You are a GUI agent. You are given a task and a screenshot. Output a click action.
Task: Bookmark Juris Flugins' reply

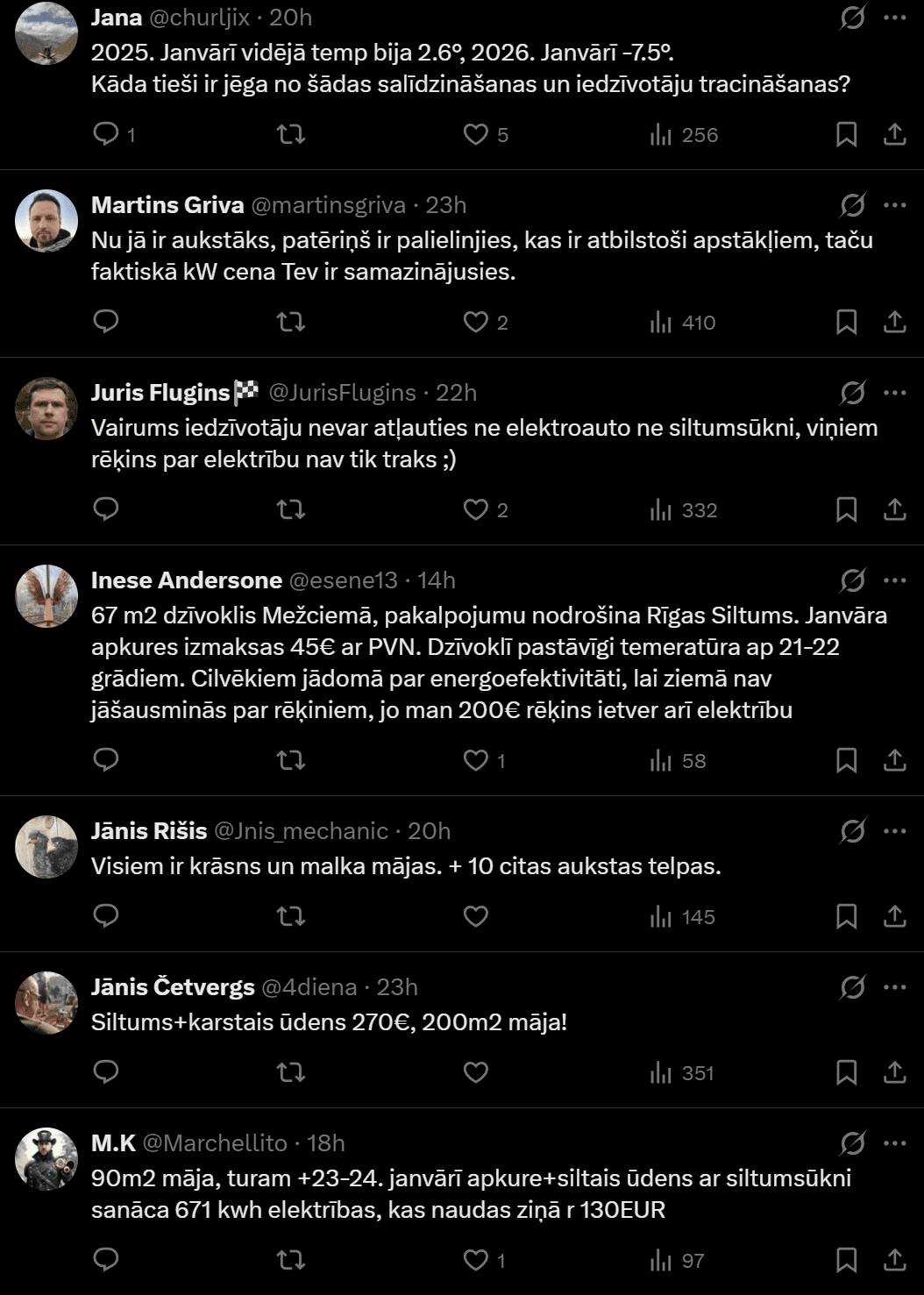pyautogui.click(x=846, y=509)
